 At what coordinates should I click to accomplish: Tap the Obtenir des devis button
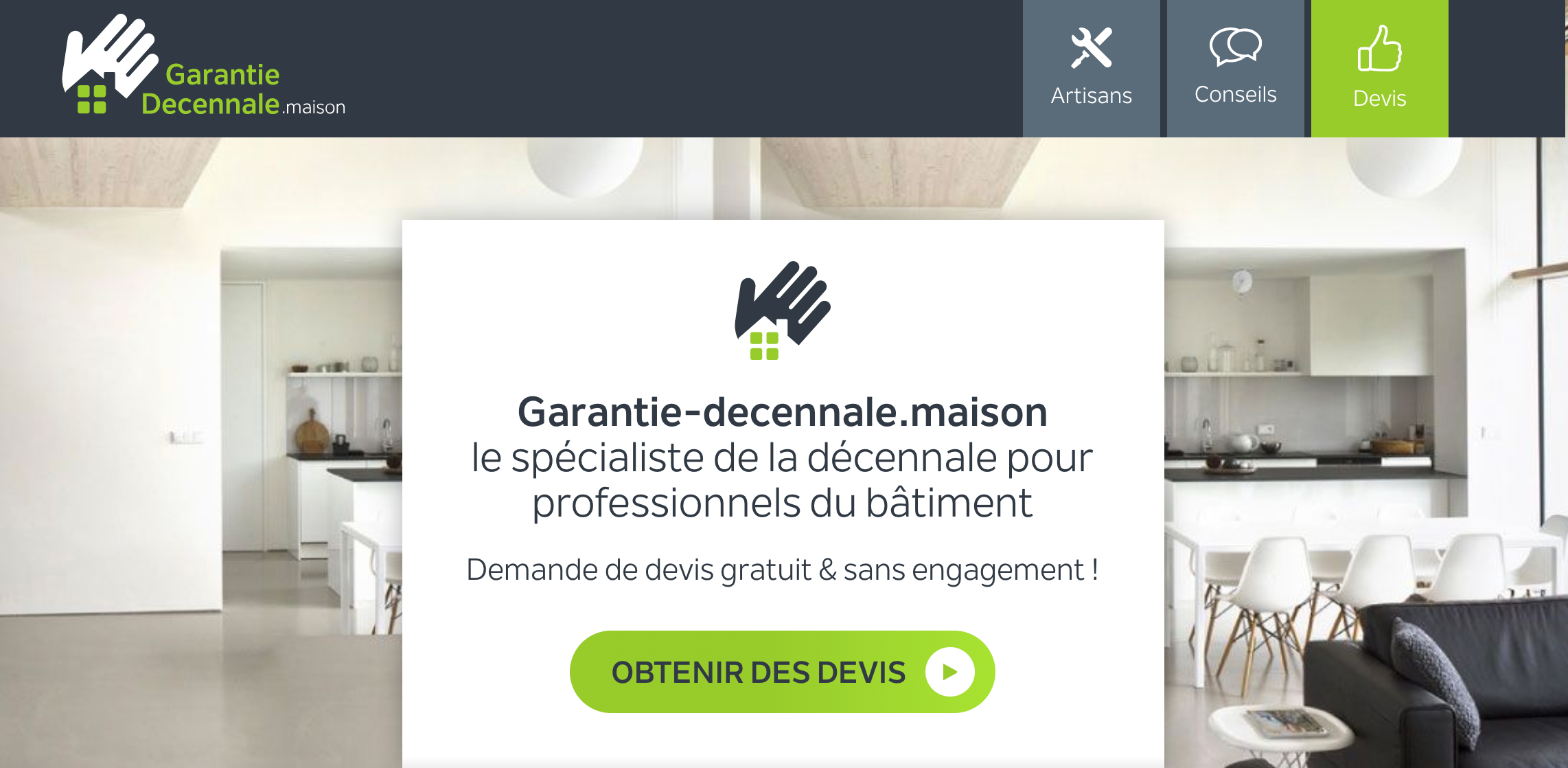coord(782,671)
